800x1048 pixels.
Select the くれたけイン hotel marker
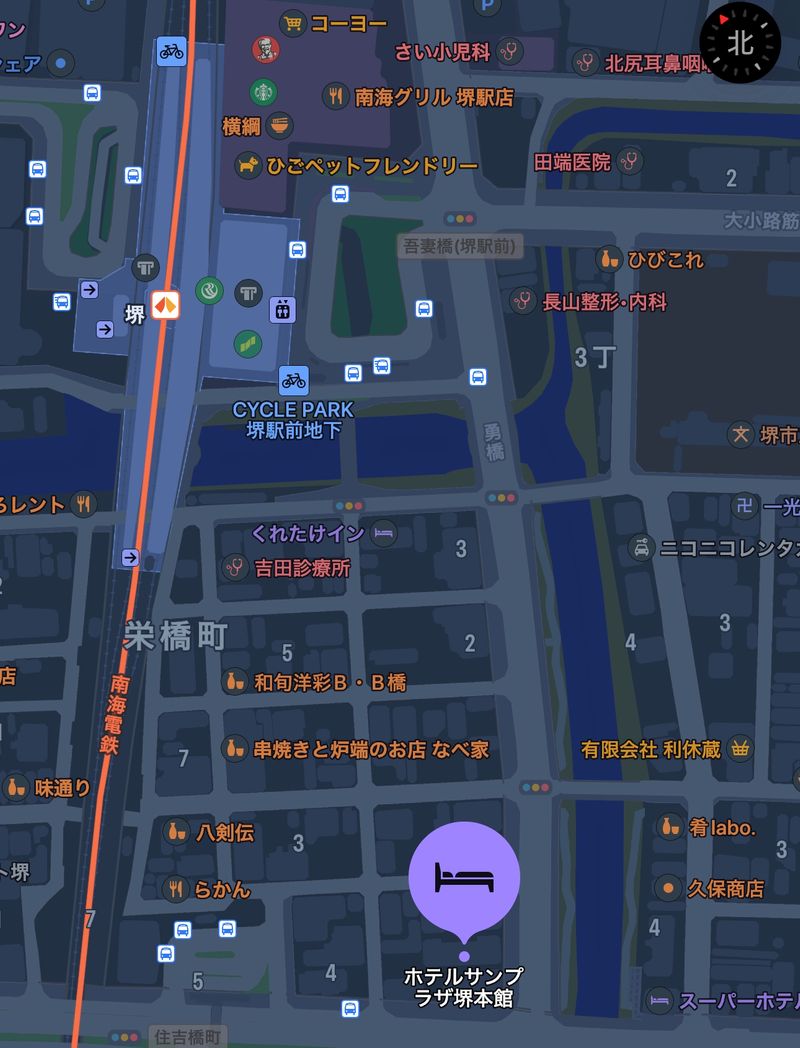[x=383, y=533]
